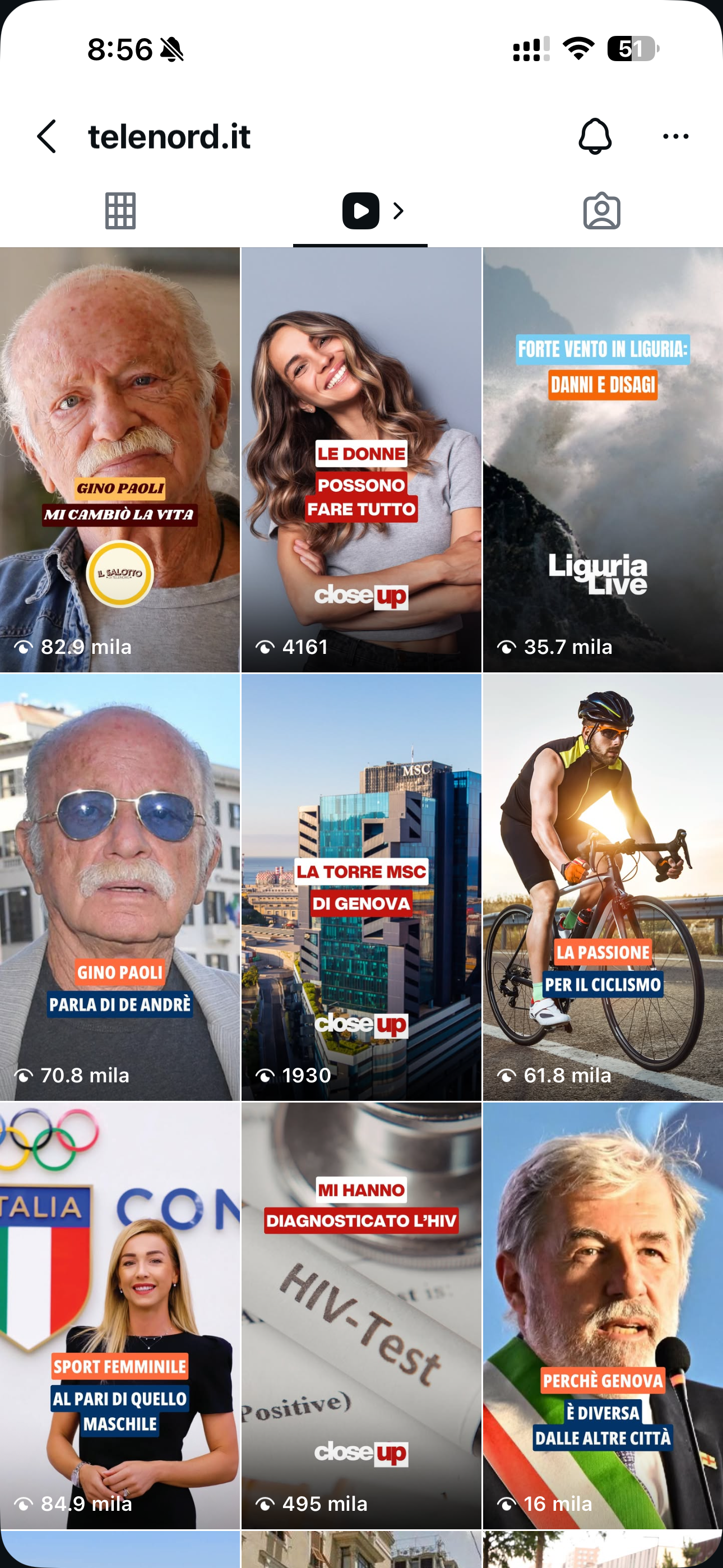This screenshot has height=1568, width=723.
Task: Switch to the posts grid tab
Action: [x=121, y=211]
